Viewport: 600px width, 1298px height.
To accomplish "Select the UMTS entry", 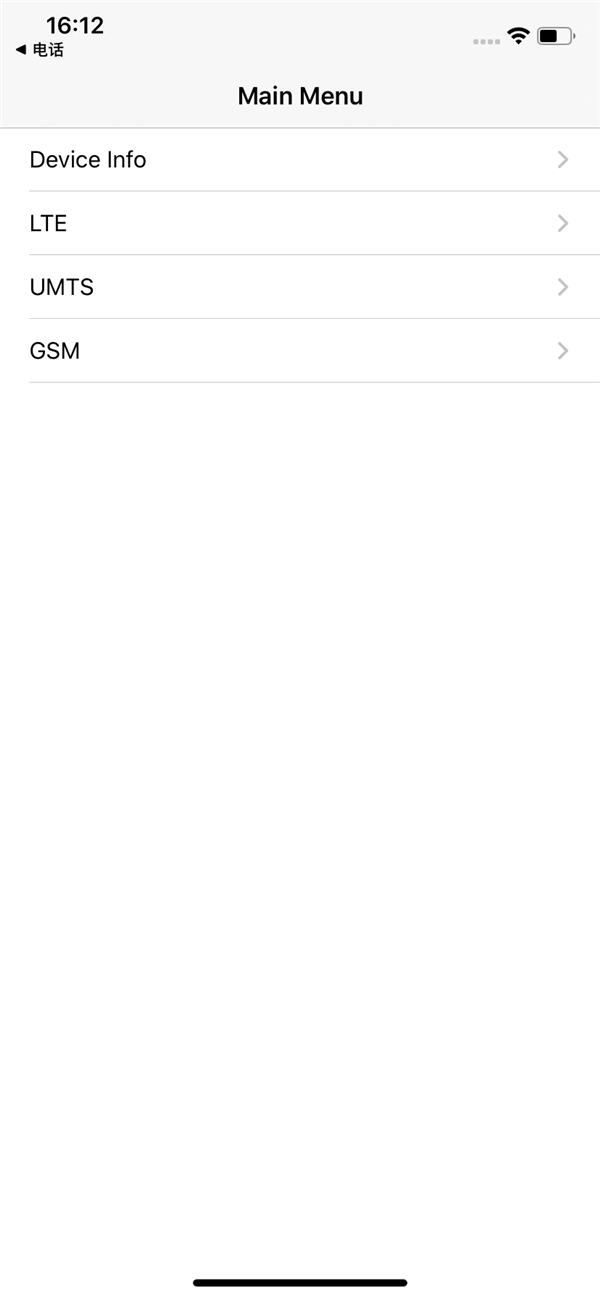I will 300,287.
